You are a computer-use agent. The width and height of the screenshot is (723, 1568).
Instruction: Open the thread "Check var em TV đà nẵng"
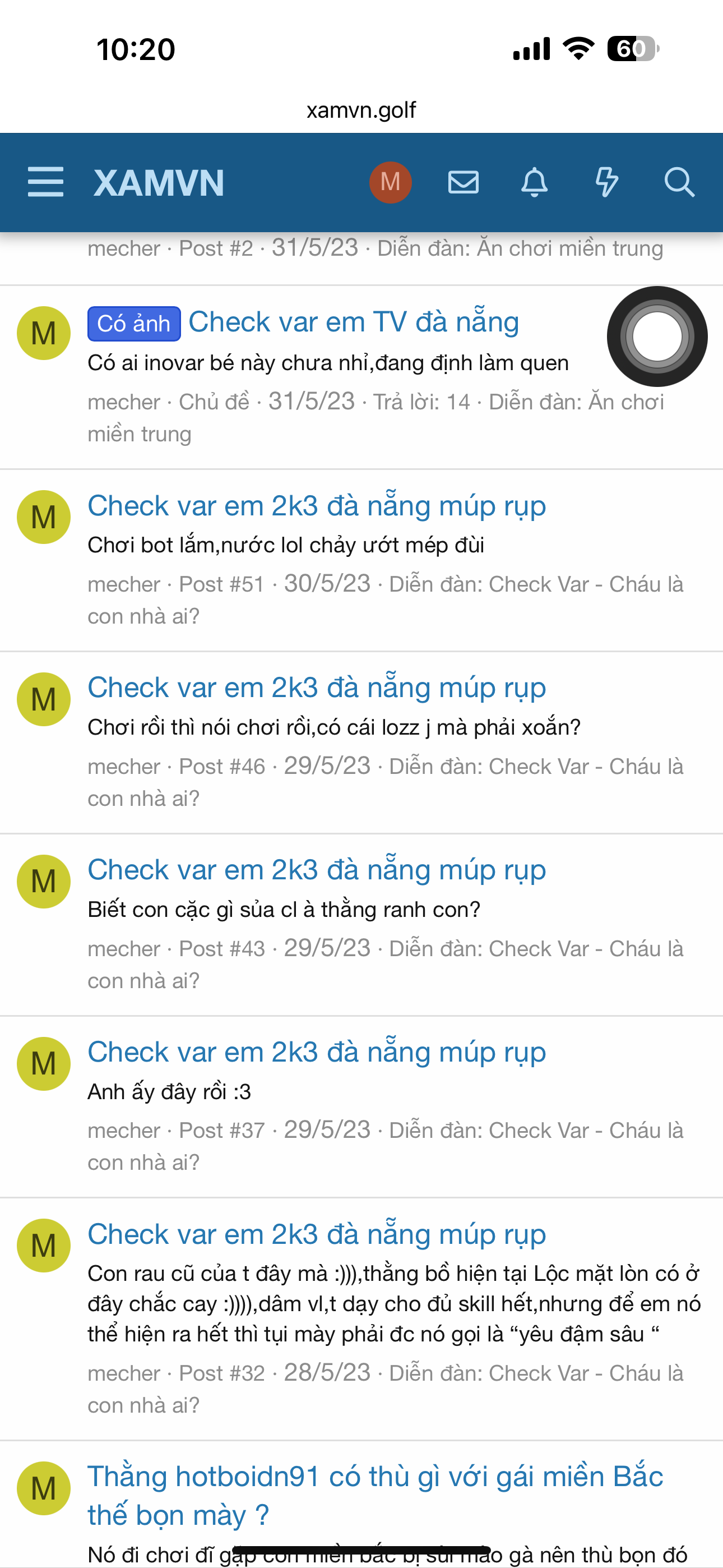[x=354, y=322]
